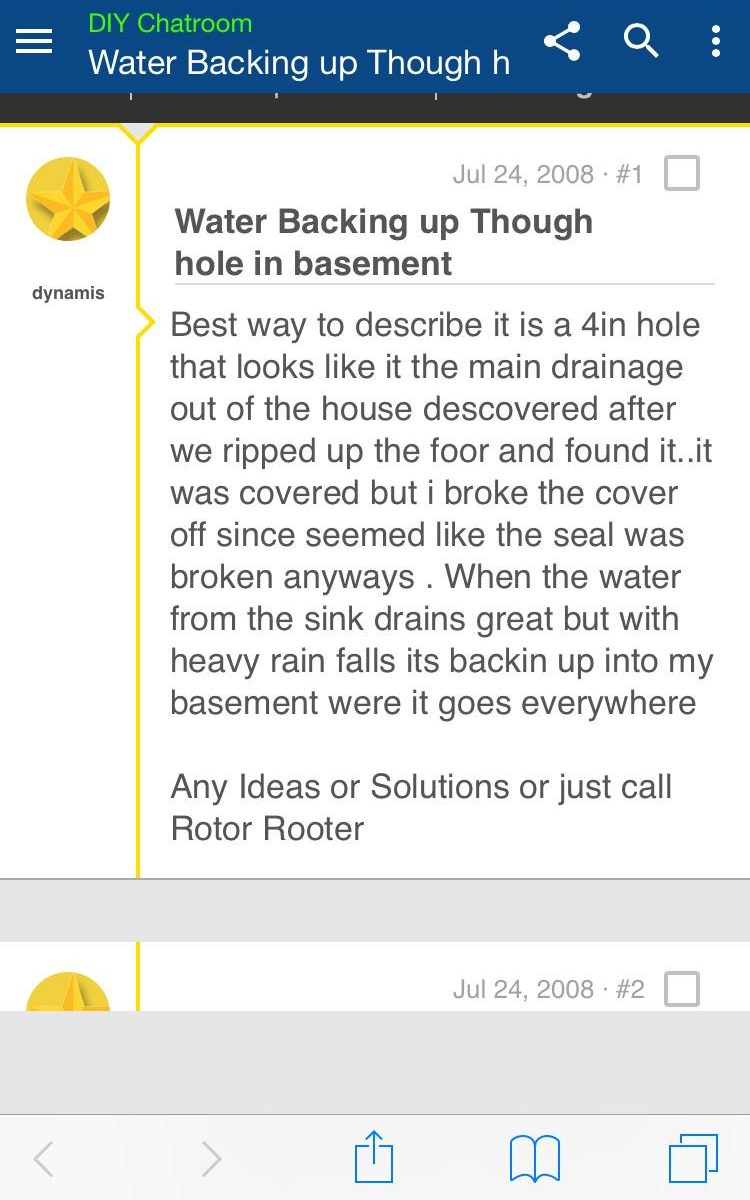Open dynamis's profile avatar
The width and height of the screenshot is (750, 1200).
tap(68, 199)
